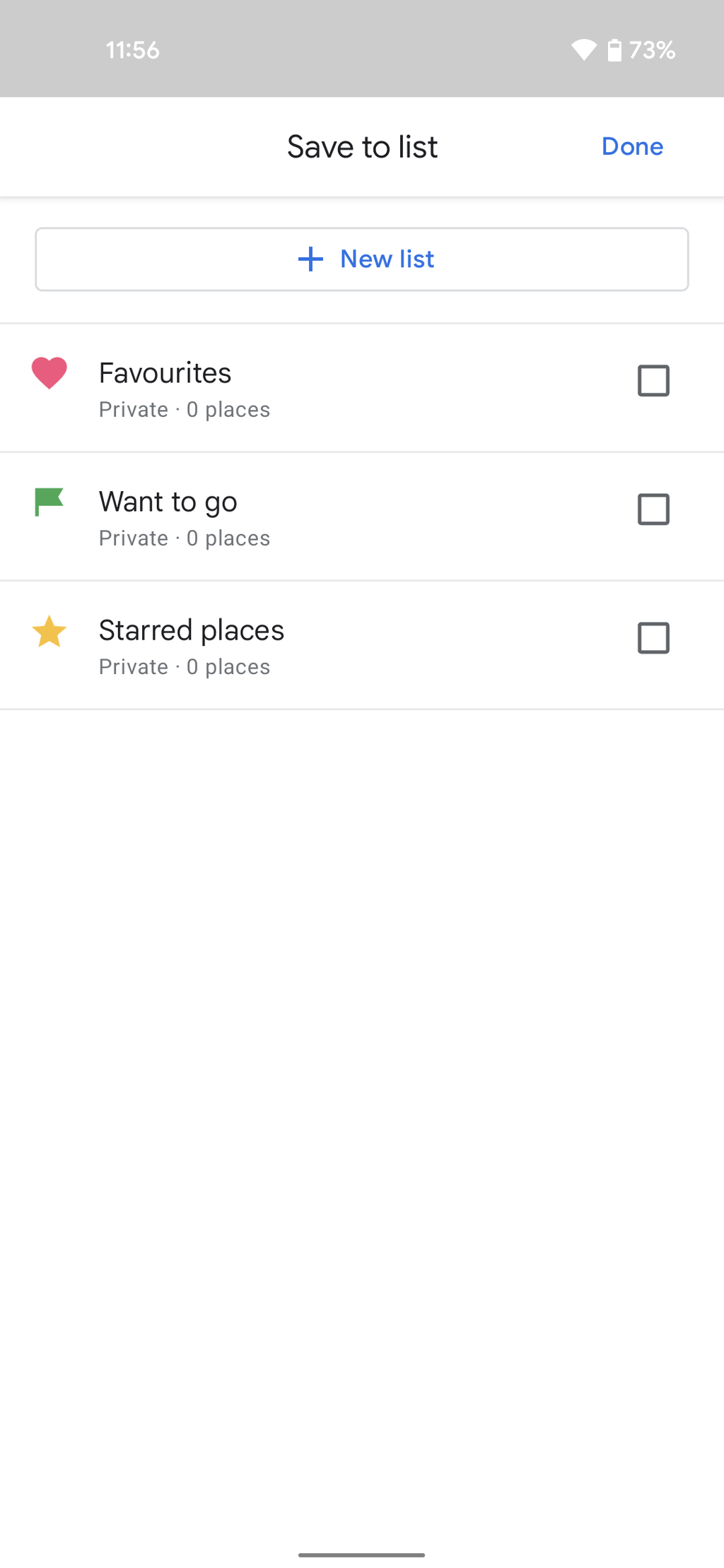Click the 73% battery percentage indicator
Viewport: 724px width, 1568px height.
[x=652, y=49]
